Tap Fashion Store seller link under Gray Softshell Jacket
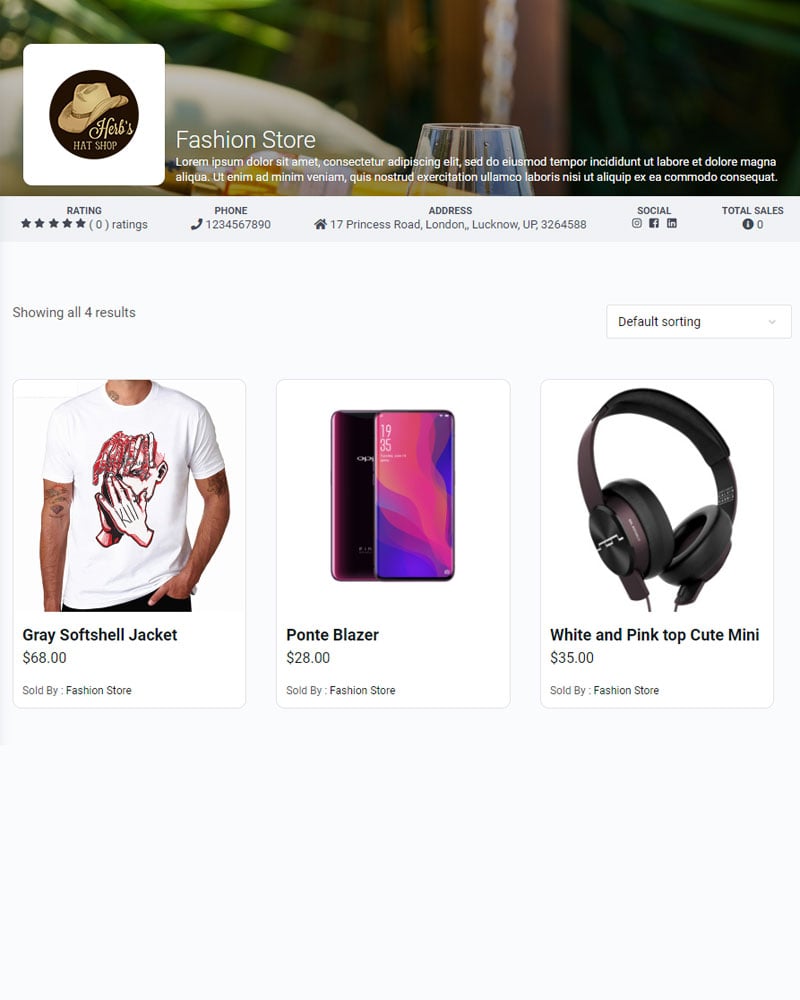Viewport: 800px width, 1000px height. pyautogui.click(x=98, y=690)
